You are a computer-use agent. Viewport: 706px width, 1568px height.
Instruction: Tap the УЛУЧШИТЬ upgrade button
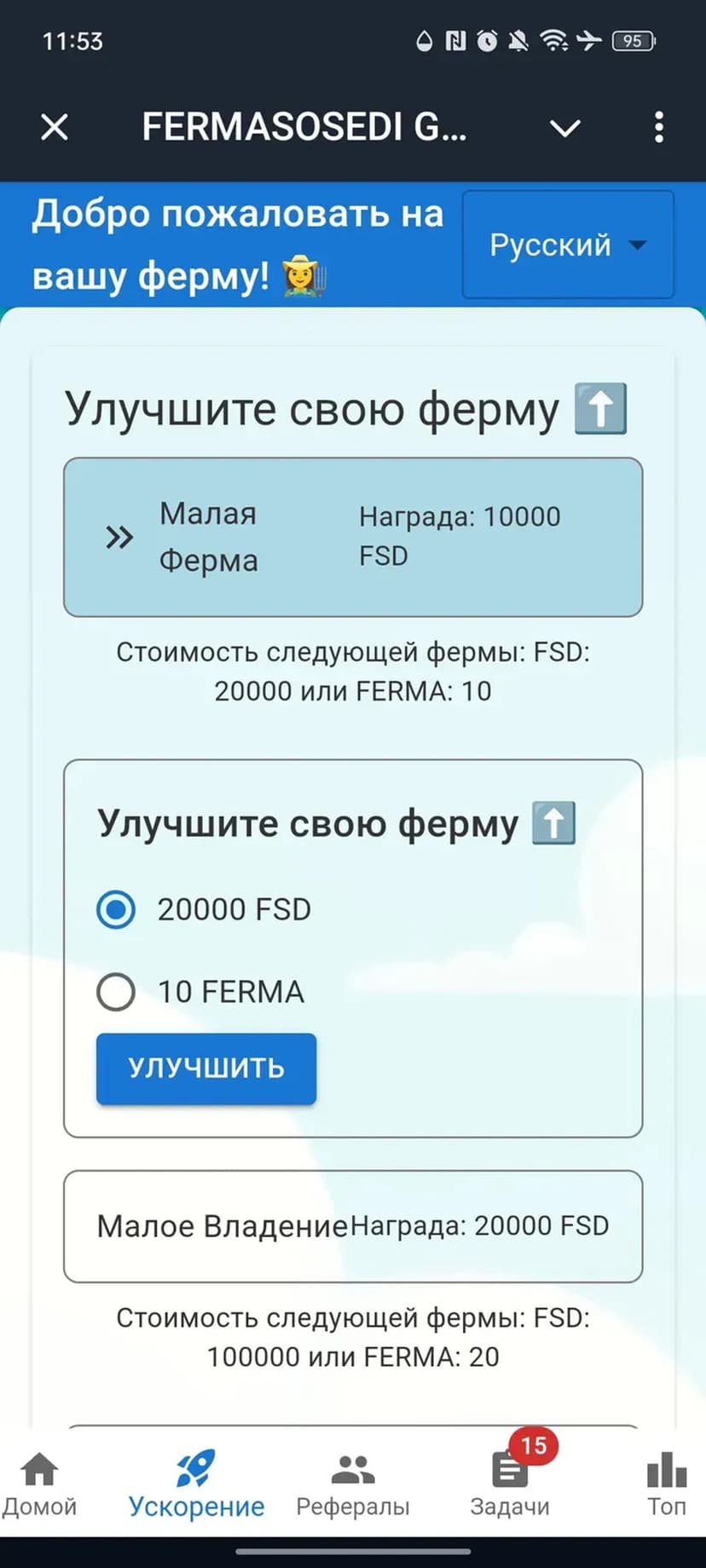(206, 1069)
